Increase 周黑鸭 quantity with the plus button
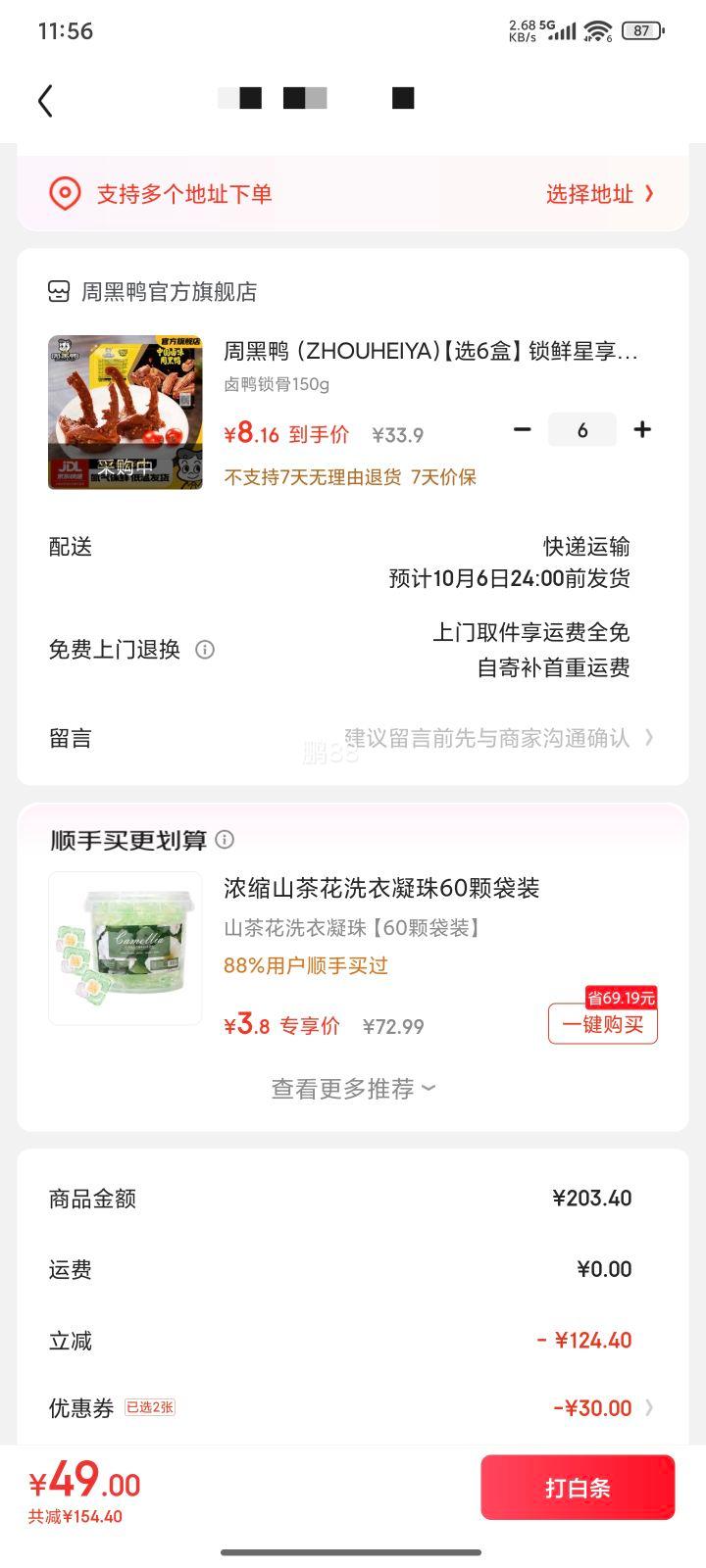The width and height of the screenshot is (706, 1568). pos(642,430)
